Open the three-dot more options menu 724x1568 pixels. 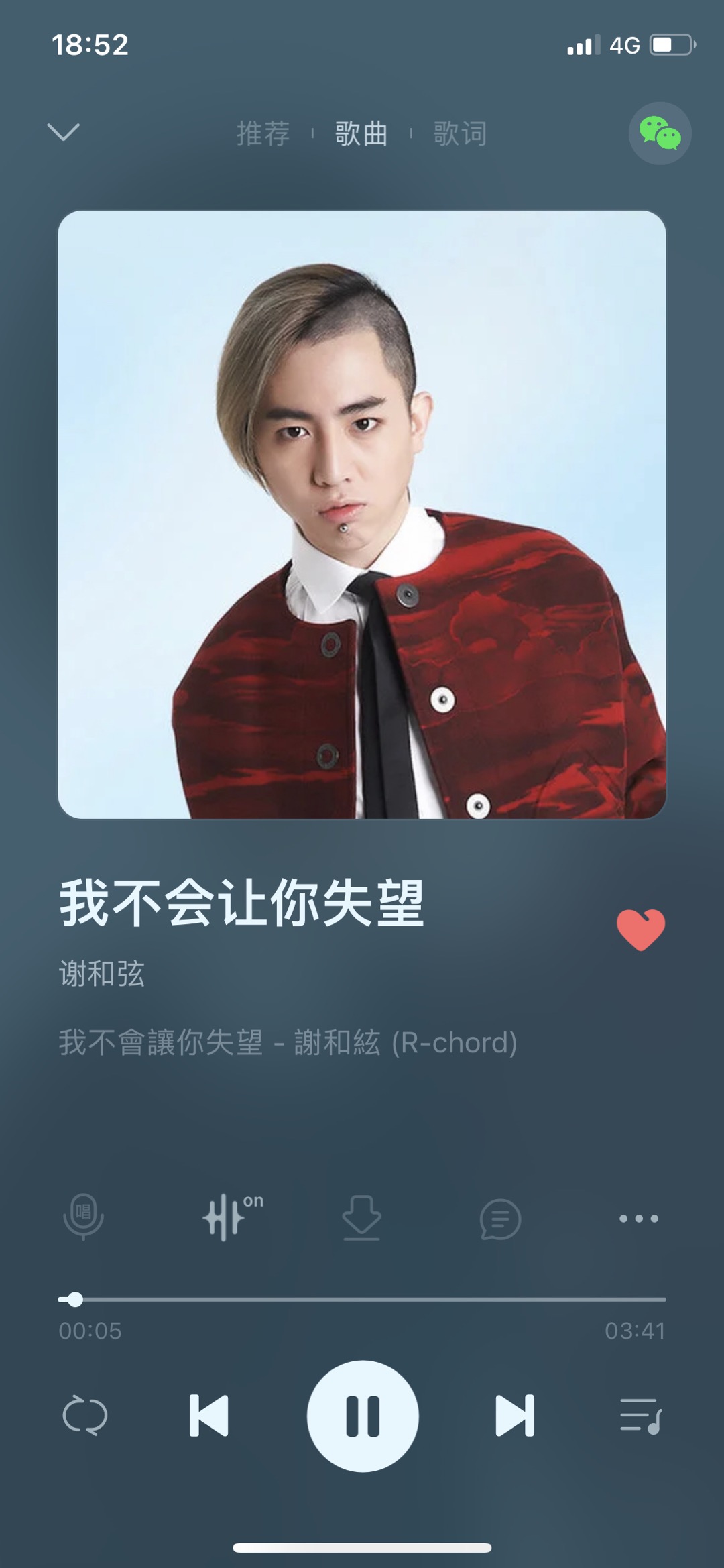639,1218
